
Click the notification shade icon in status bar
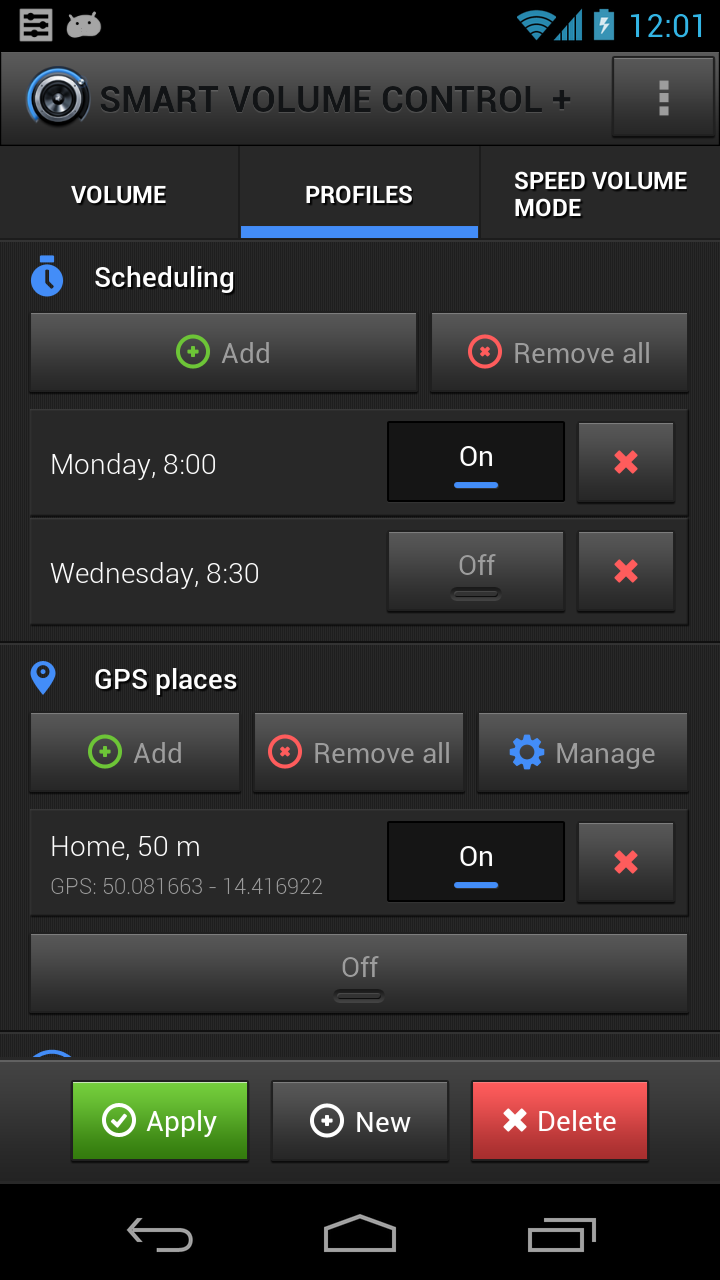pyautogui.click(x=35, y=25)
